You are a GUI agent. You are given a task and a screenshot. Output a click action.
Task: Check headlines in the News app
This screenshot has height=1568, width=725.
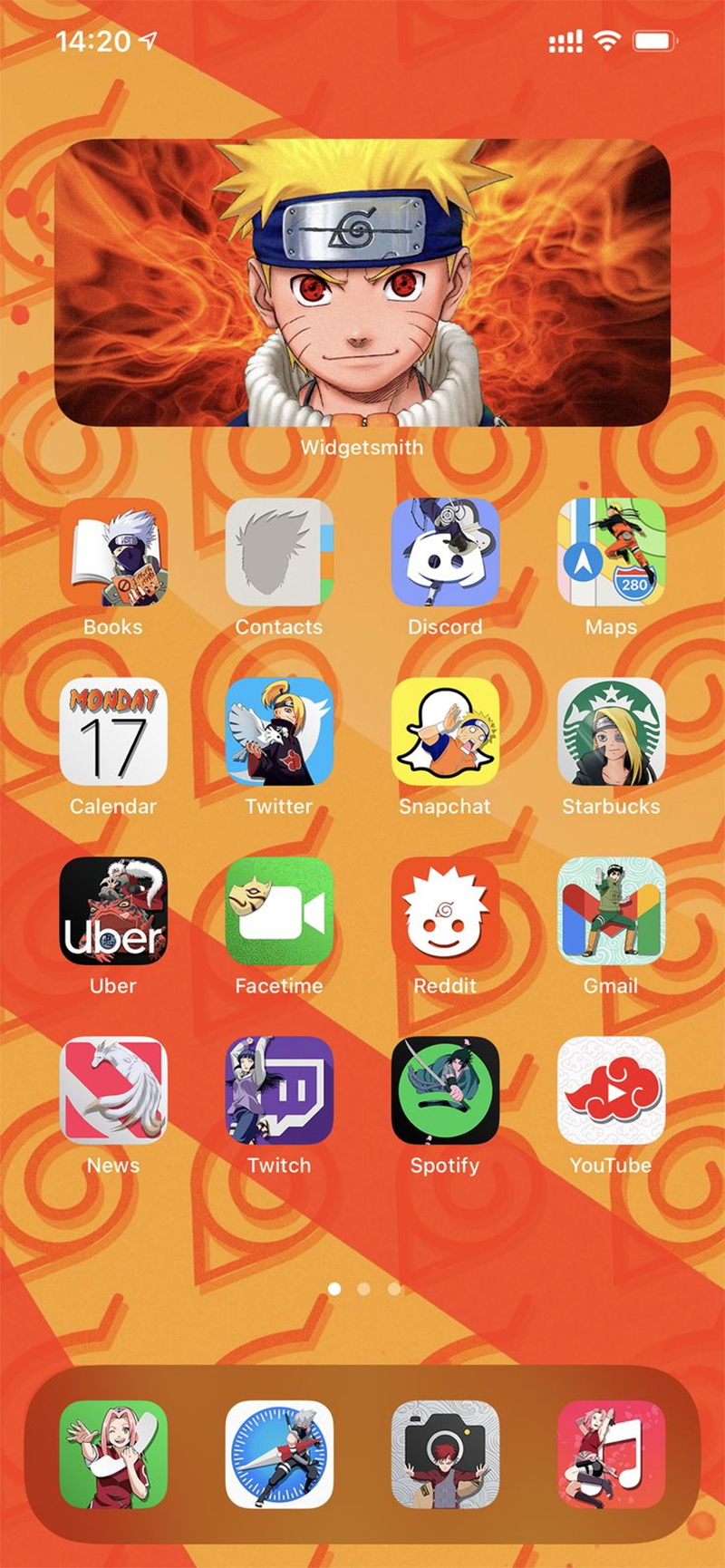tap(113, 1091)
